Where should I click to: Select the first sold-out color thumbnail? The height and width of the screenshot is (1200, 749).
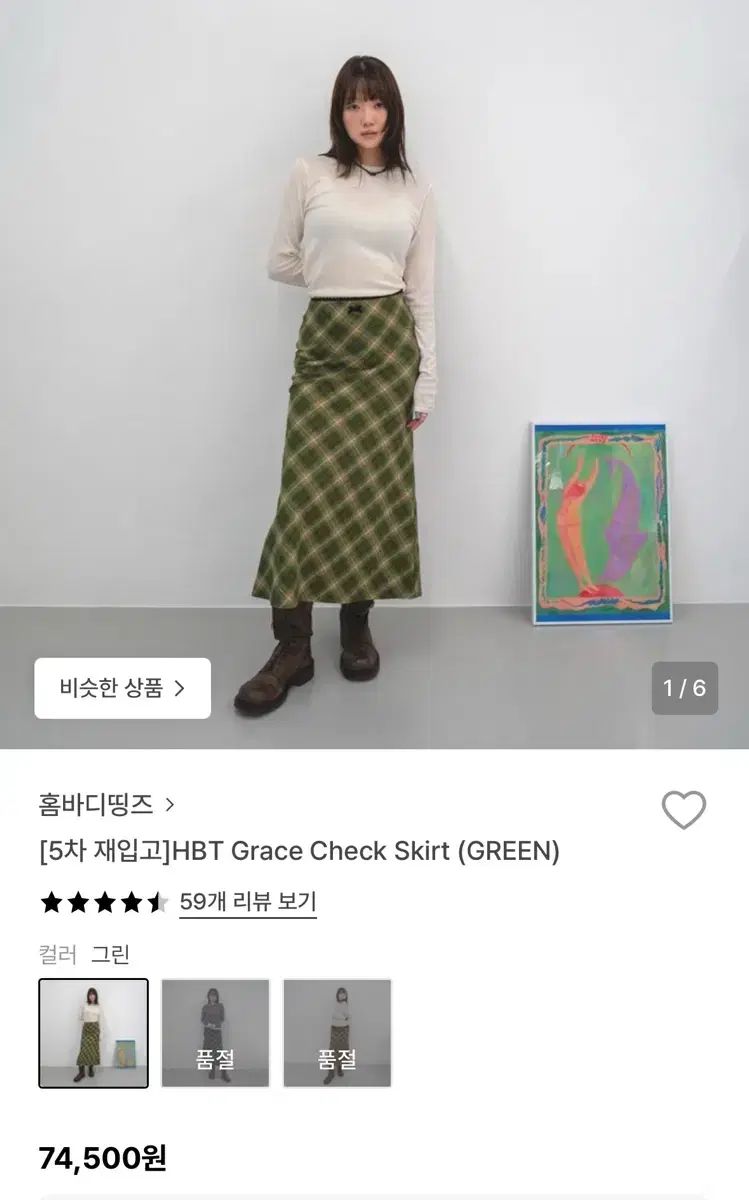pos(215,1033)
